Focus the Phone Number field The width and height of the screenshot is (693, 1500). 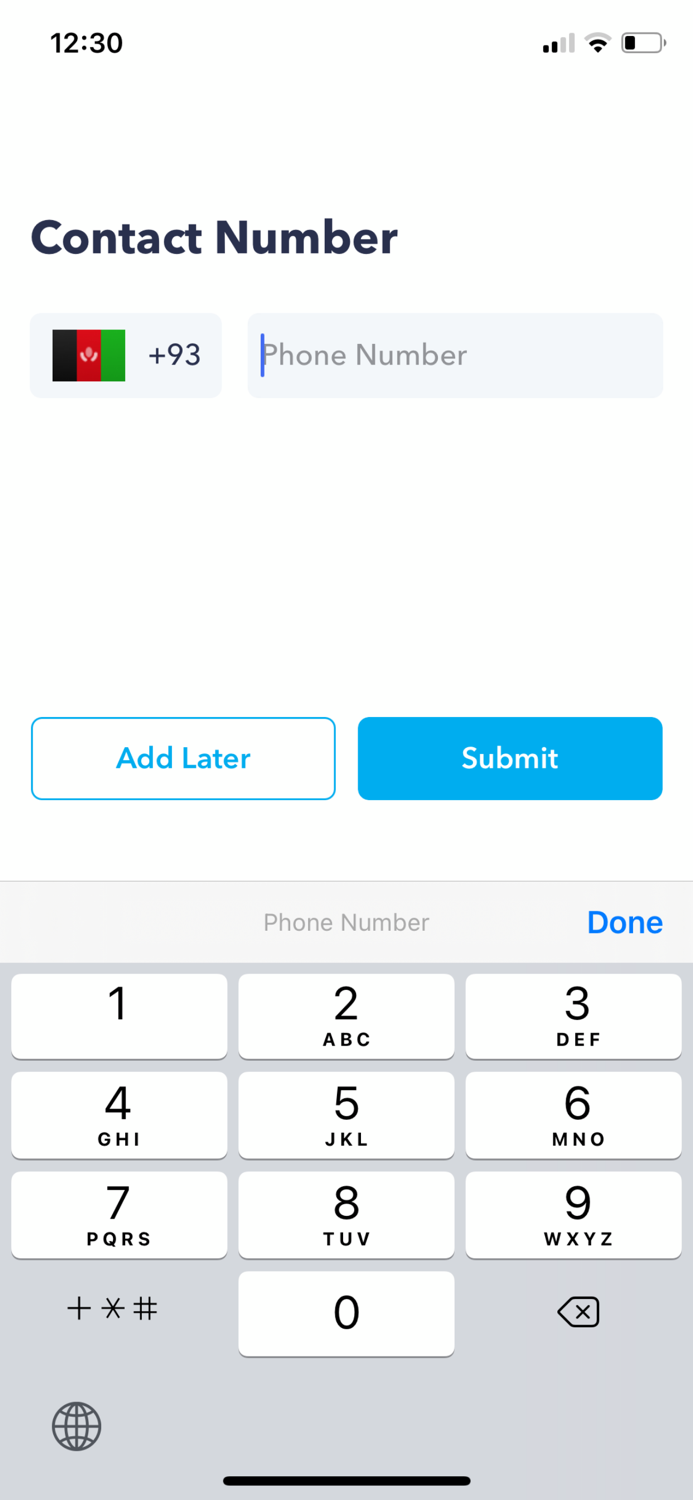(x=455, y=355)
